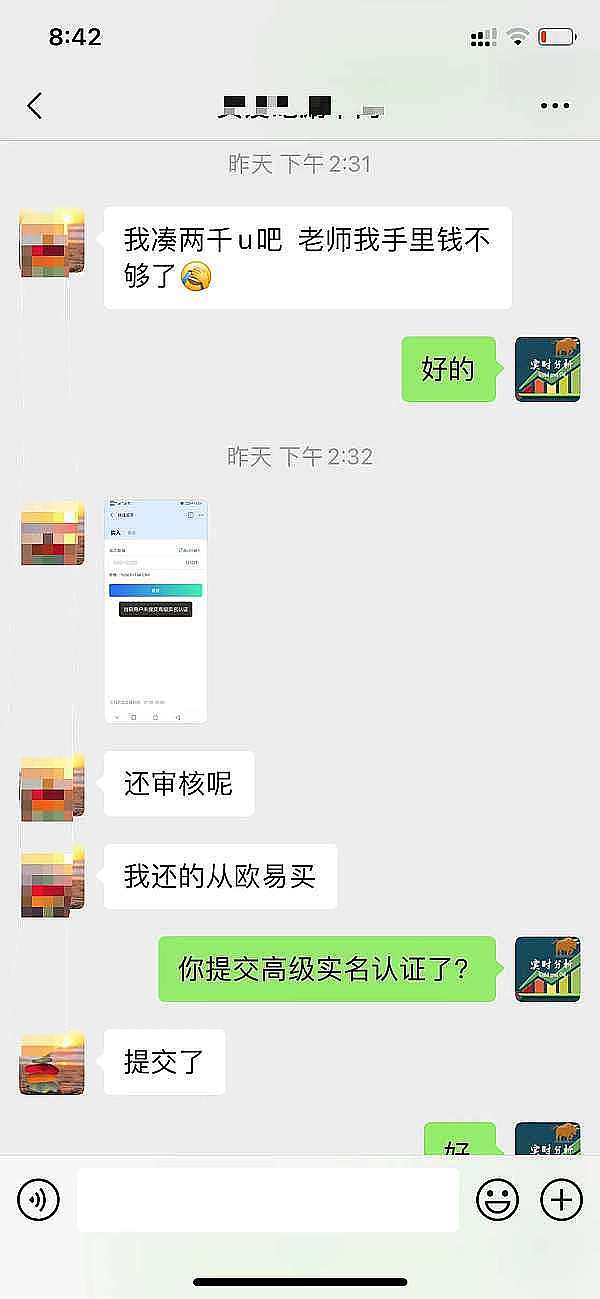Open the emoji picker
The width and height of the screenshot is (600, 1299).
(497, 1198)
